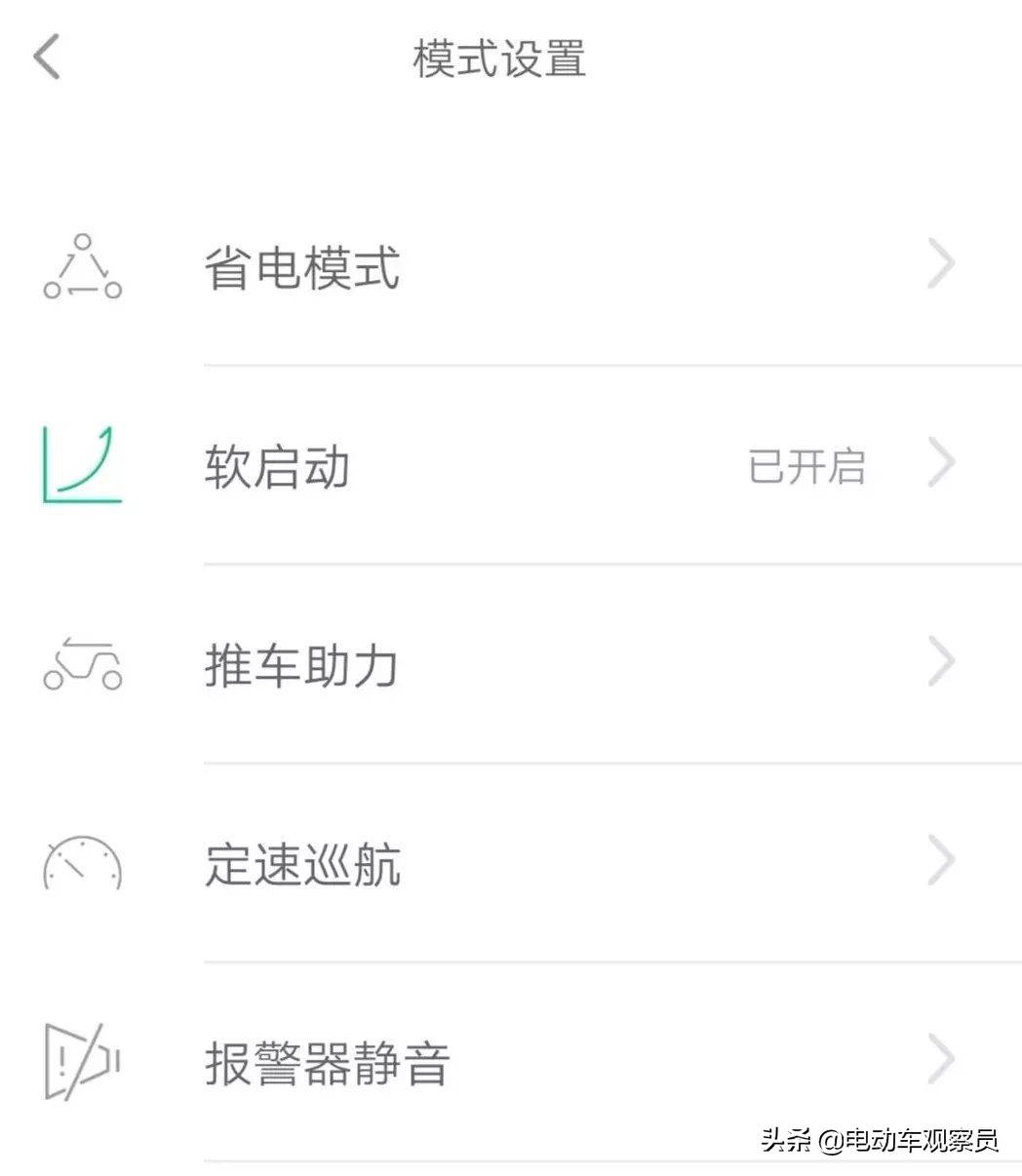Tap the back arrow at top left

tap(46, 57)
